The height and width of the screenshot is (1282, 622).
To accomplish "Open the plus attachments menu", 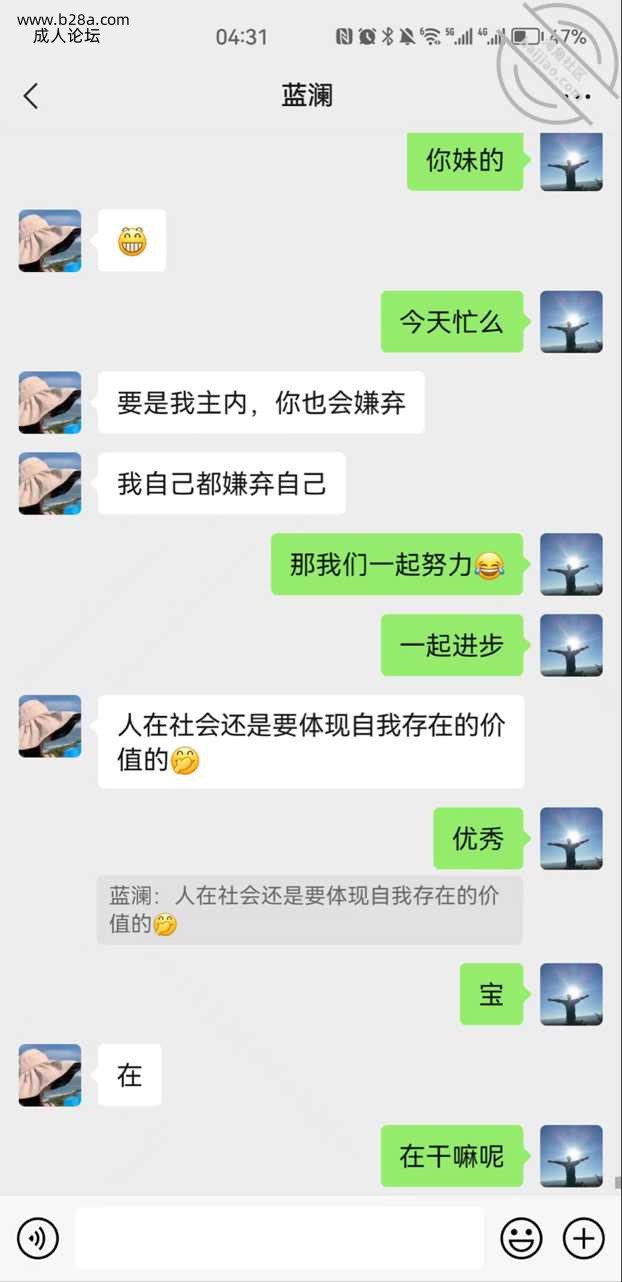I will click(584, 1239).
